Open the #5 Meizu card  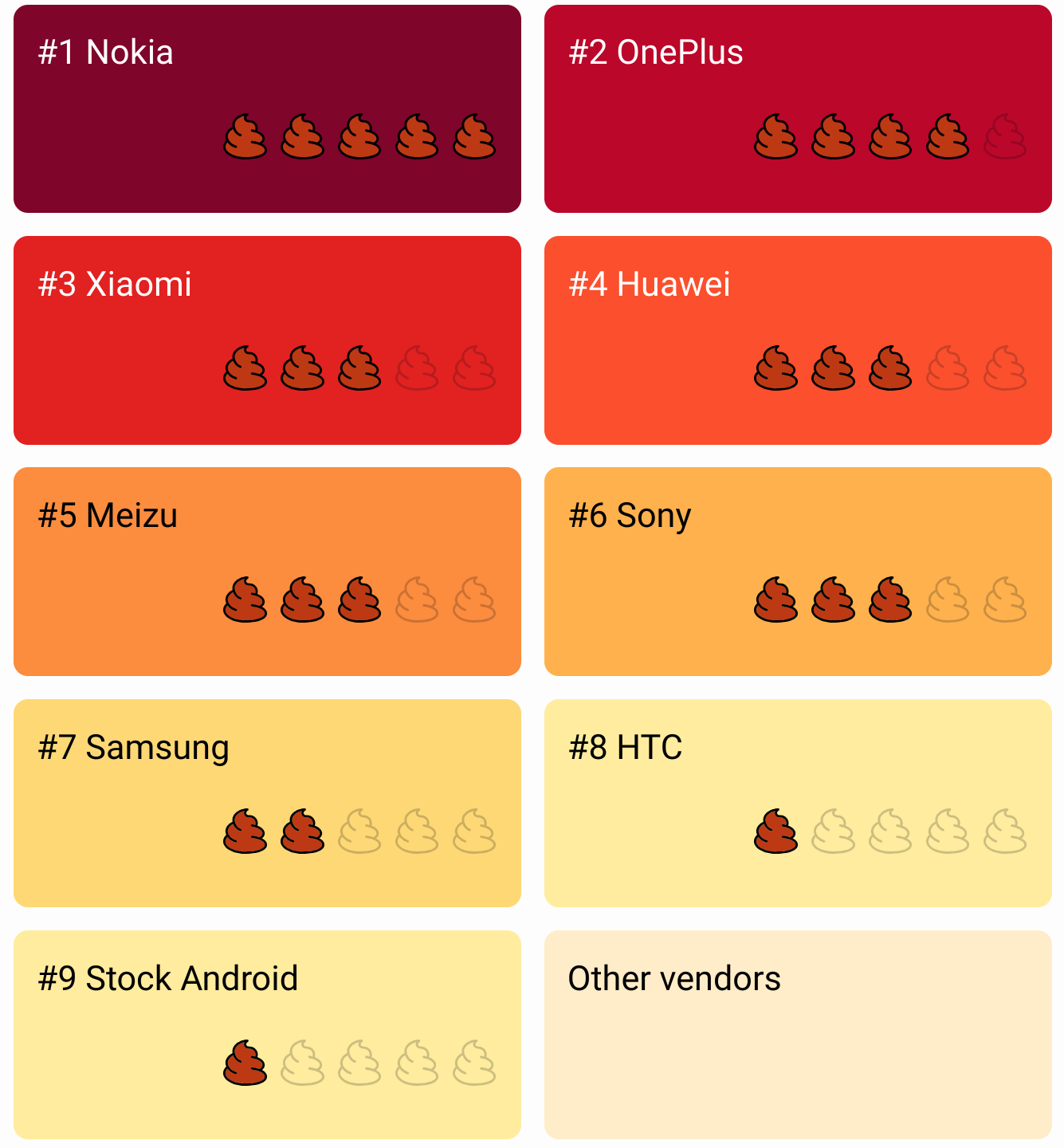267,572
